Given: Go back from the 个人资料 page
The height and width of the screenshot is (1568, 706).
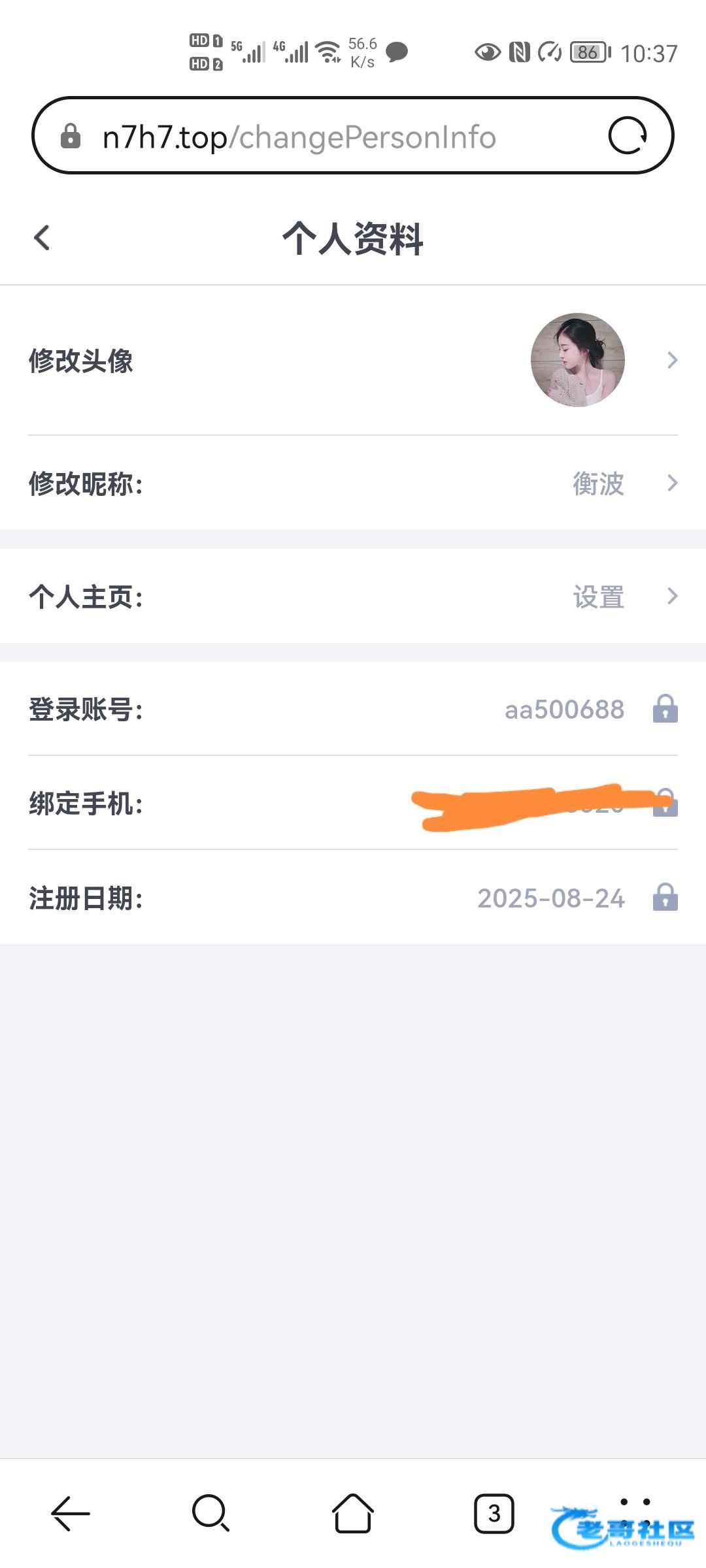Looking at the screenshot, I should tap(42, 238).
